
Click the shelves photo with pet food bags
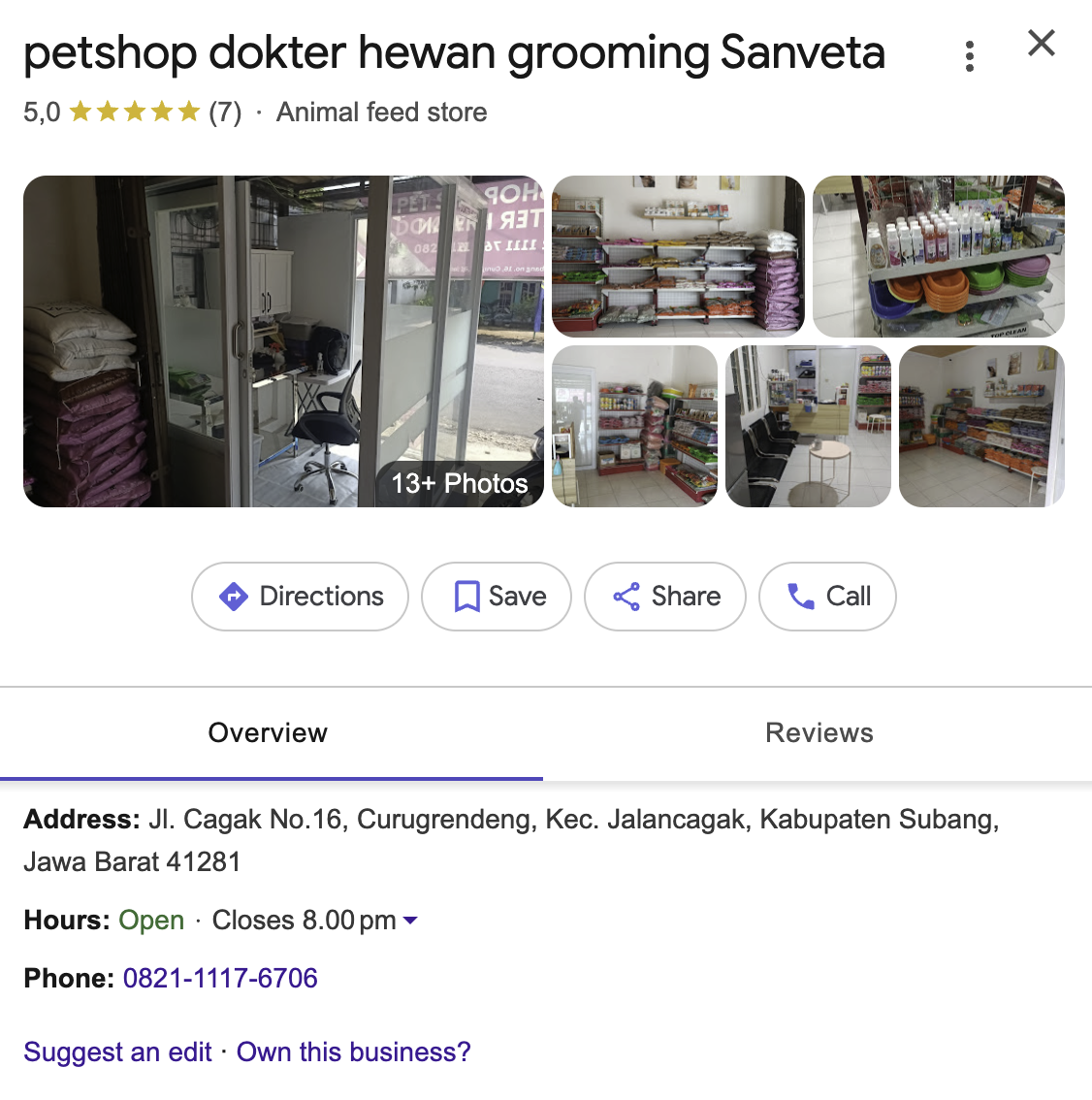click(677, 256)
